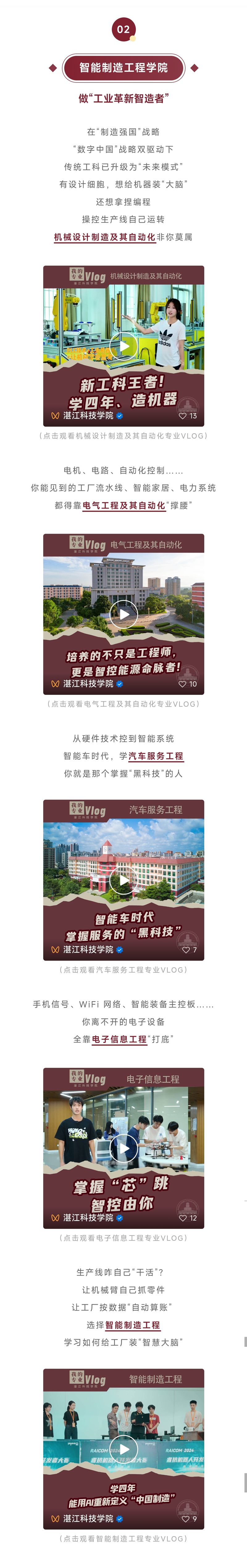Open 湛江科技学院 channel from the 汽车服务工程 video
247x1568 pixels.
[88, 950]
